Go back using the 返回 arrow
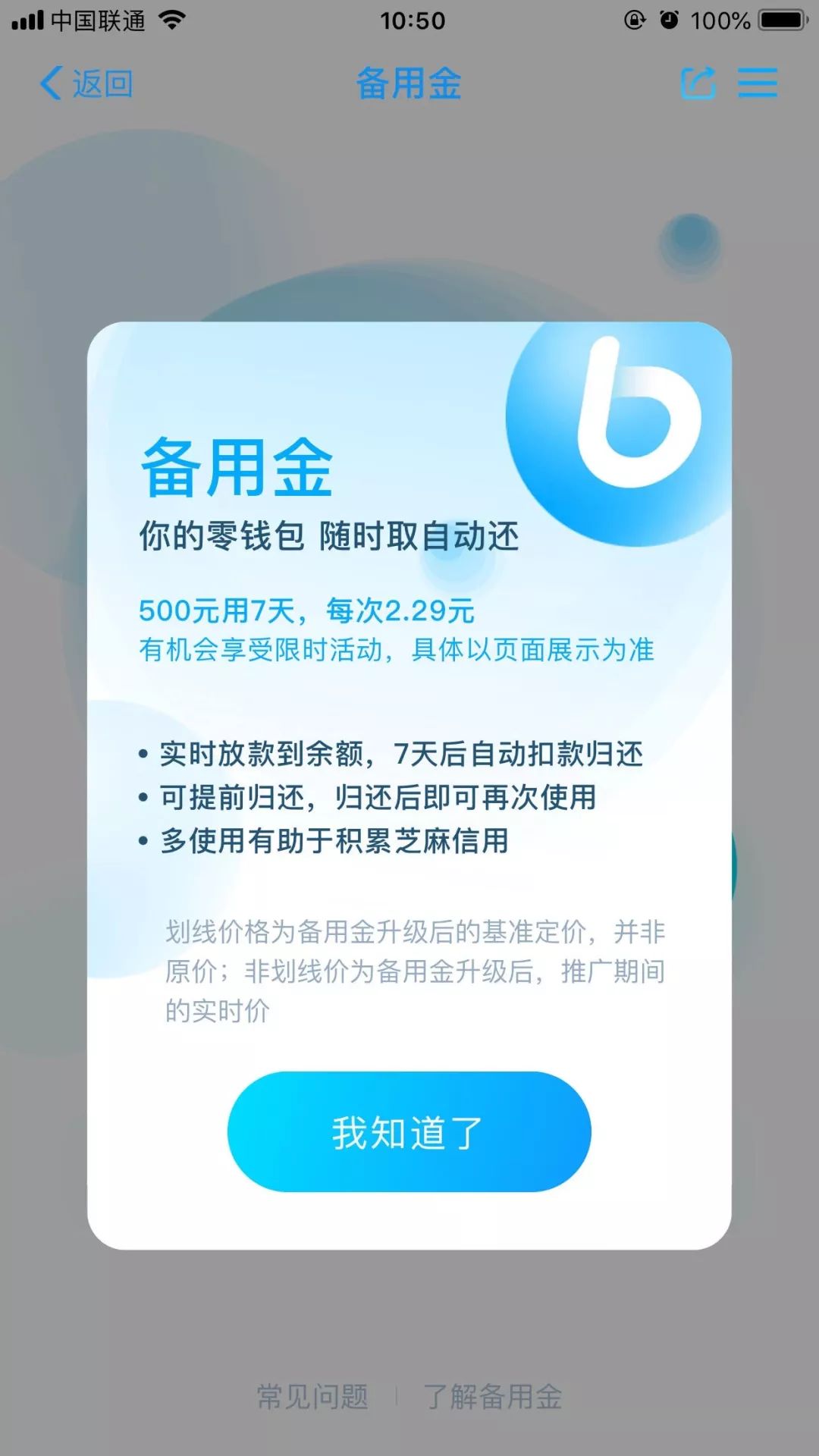The width and height of the screenshot is (819, 1456). [x=86, y=83]
